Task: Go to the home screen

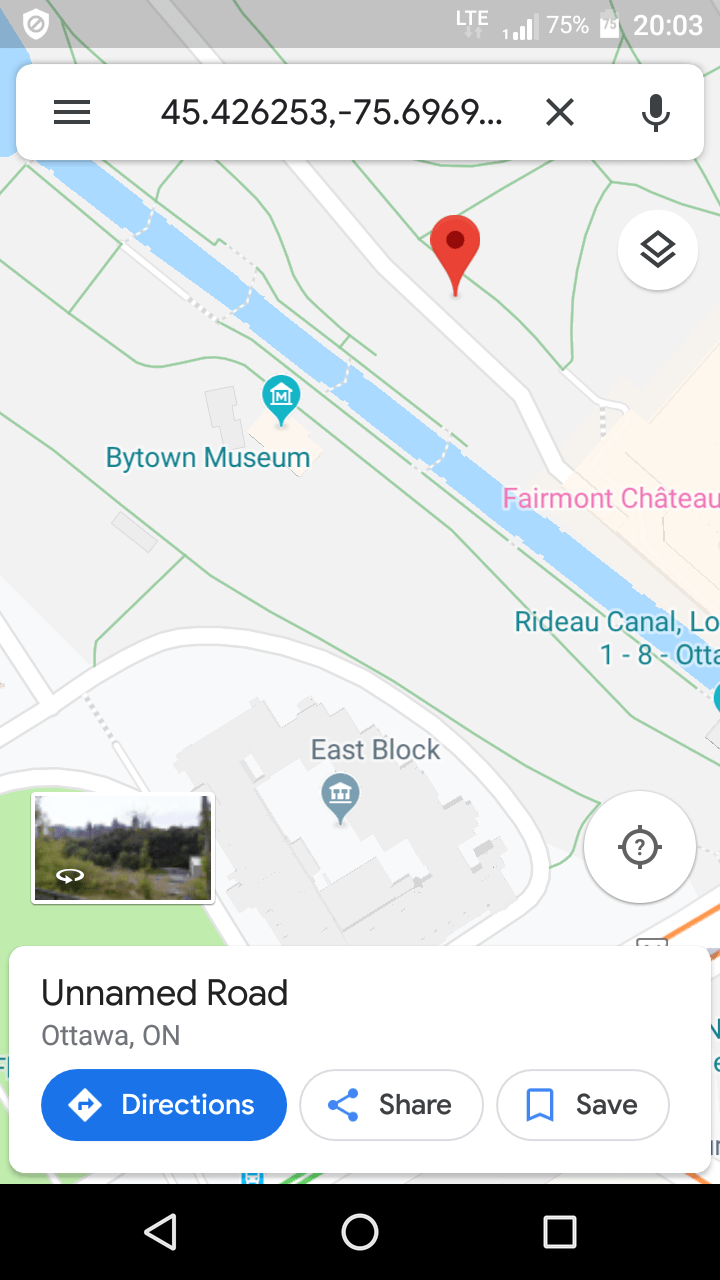Action: [360, 1232]
